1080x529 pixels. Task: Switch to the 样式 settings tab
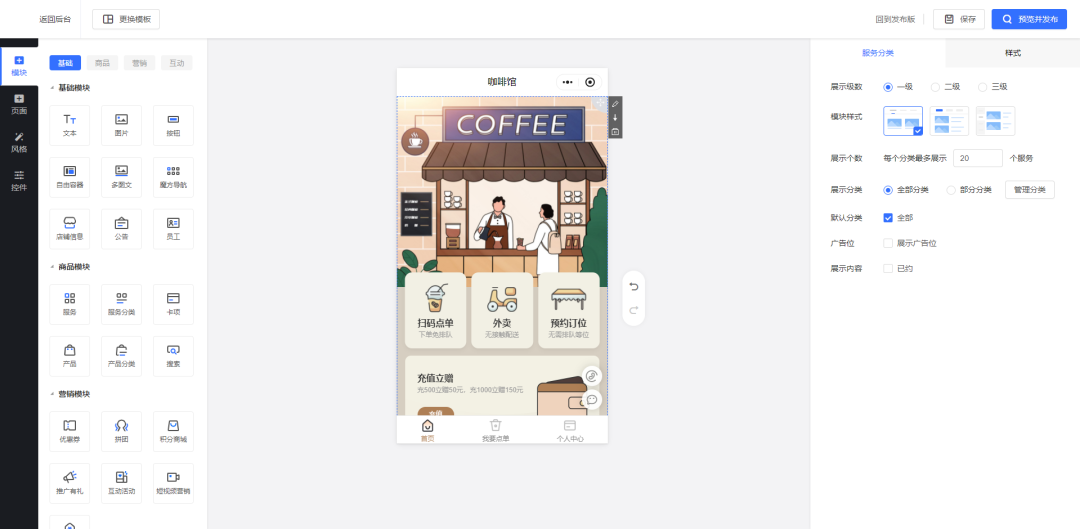tap(1013, 53)
